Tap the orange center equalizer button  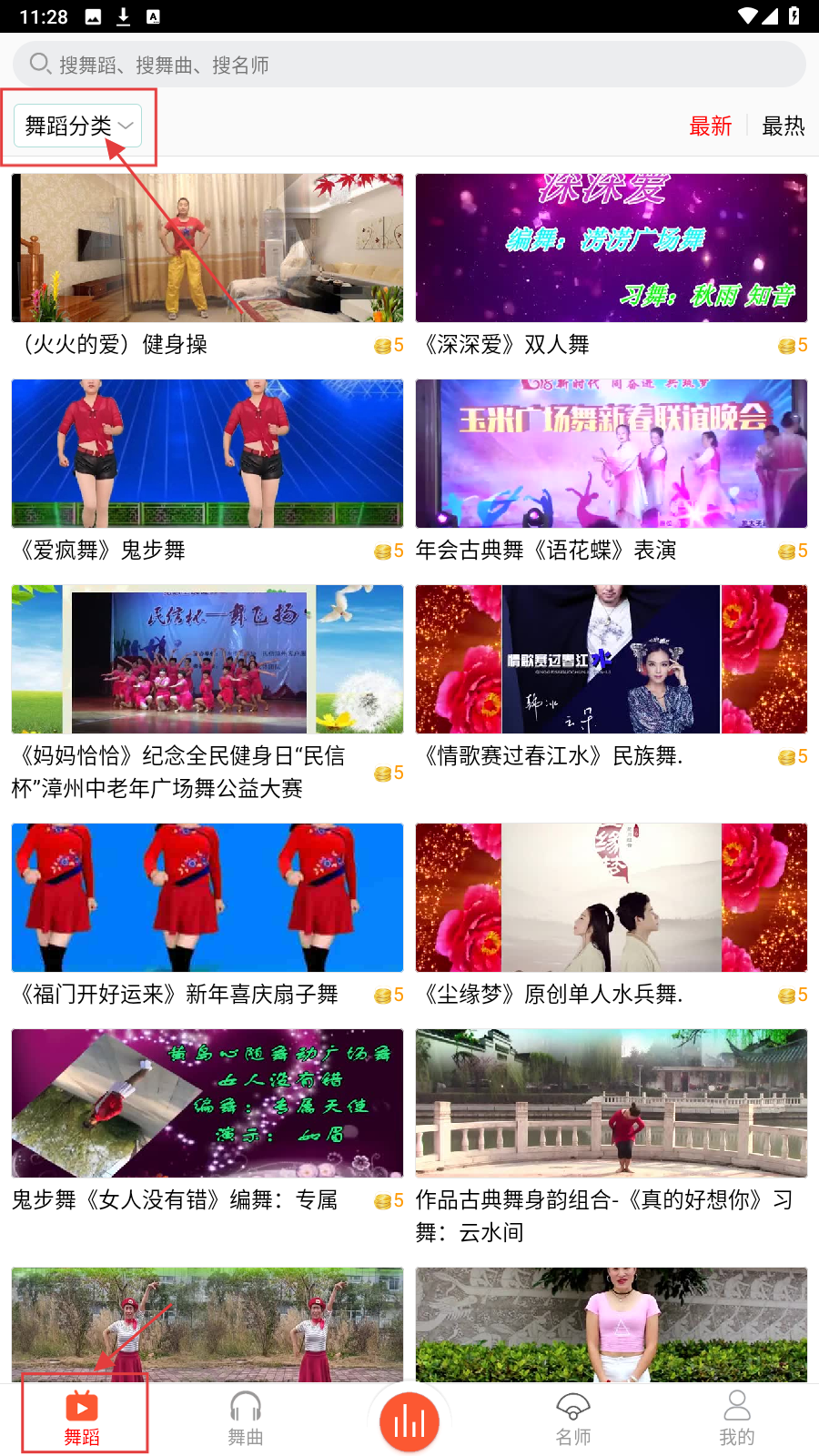tap(409, 1421)
